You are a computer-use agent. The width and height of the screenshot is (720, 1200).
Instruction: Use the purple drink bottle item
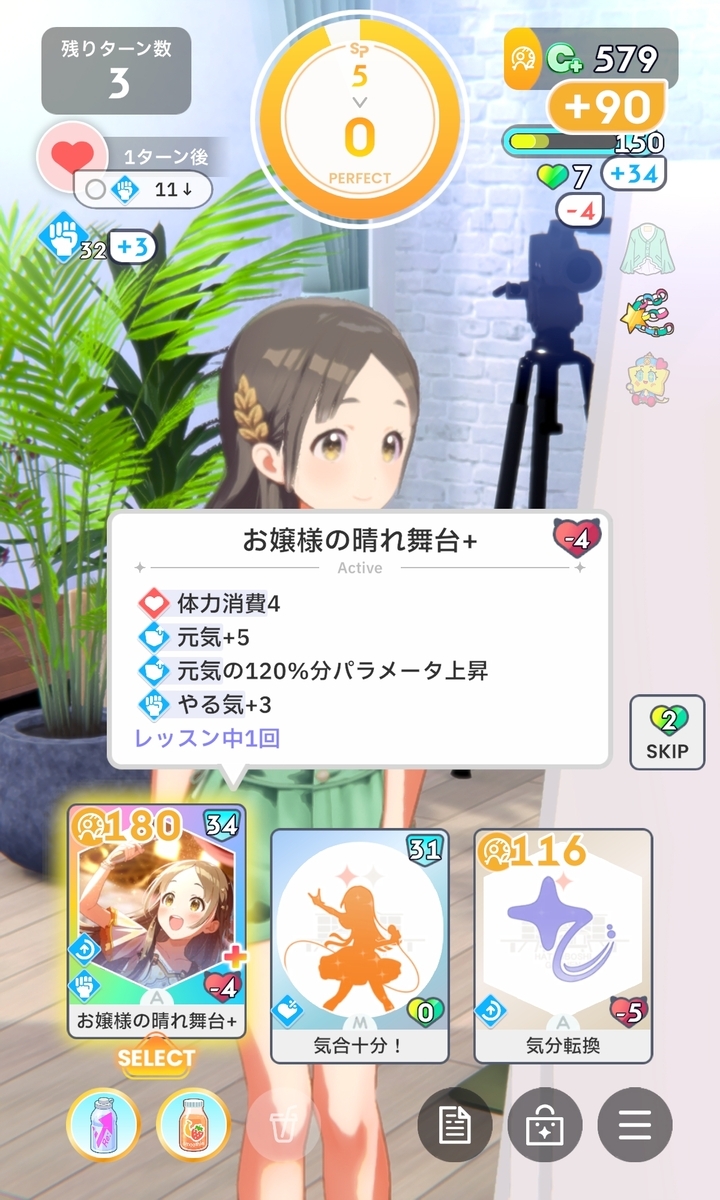pyautogui.click(x=103, y=1124)
